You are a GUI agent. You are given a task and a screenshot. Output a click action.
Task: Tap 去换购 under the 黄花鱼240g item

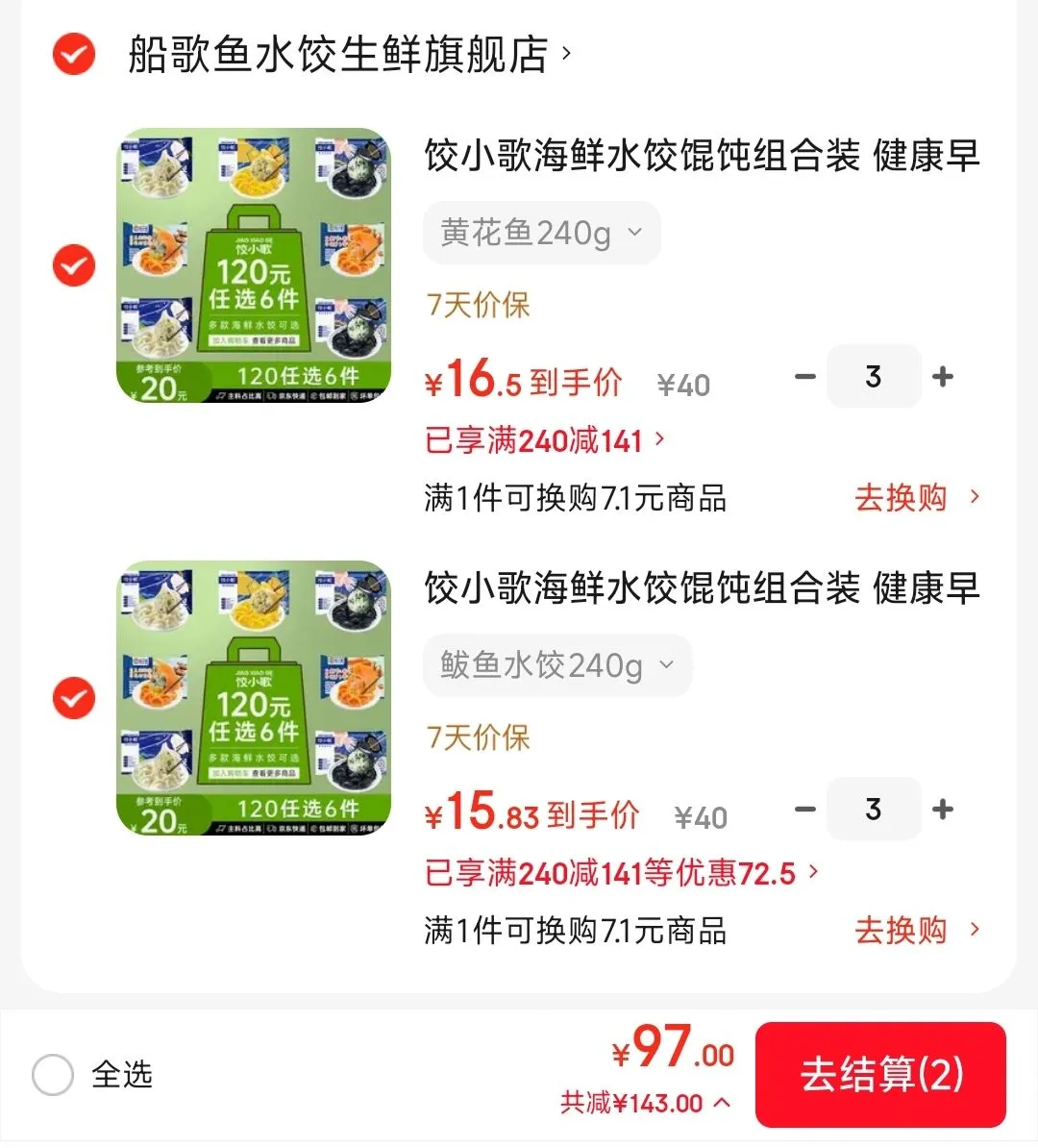pyautogui.click(x=917, y=498)
